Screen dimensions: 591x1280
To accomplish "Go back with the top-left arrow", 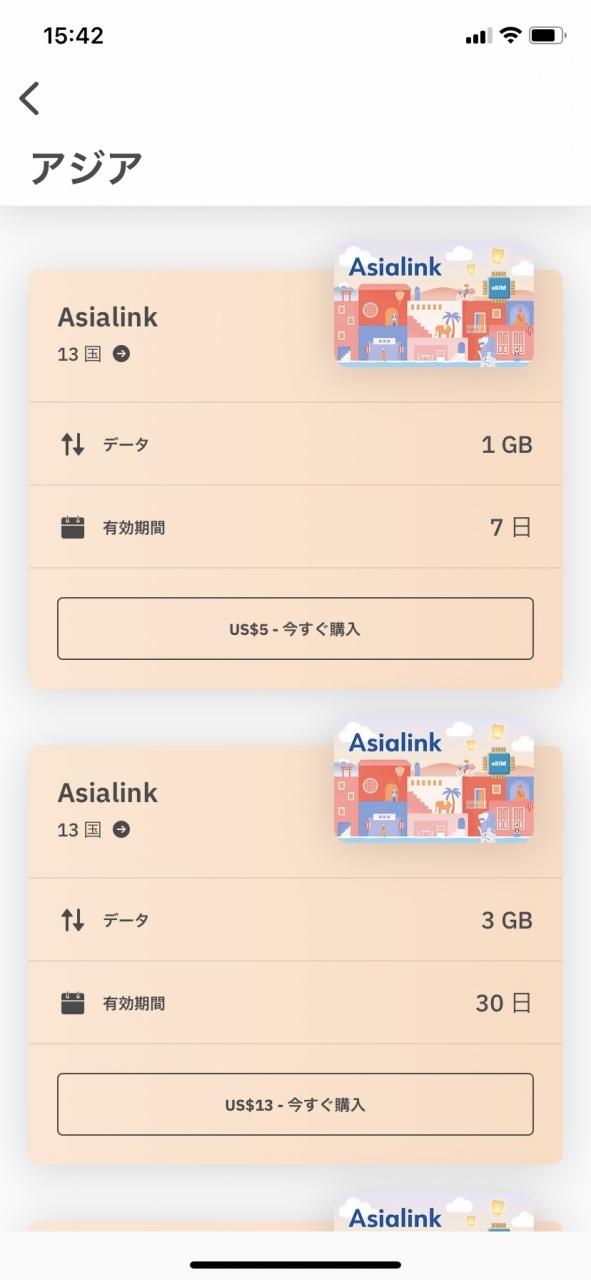I will [x=30, y=98].
